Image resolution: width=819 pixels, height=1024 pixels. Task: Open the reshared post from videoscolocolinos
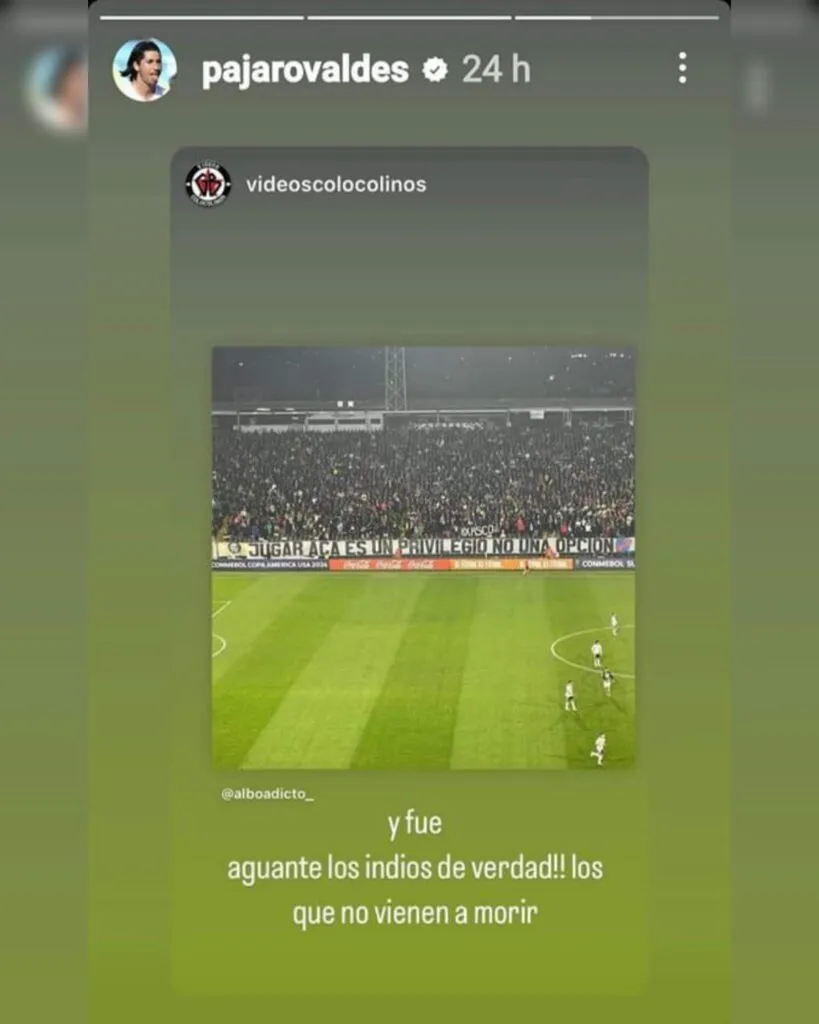(423, 558)
